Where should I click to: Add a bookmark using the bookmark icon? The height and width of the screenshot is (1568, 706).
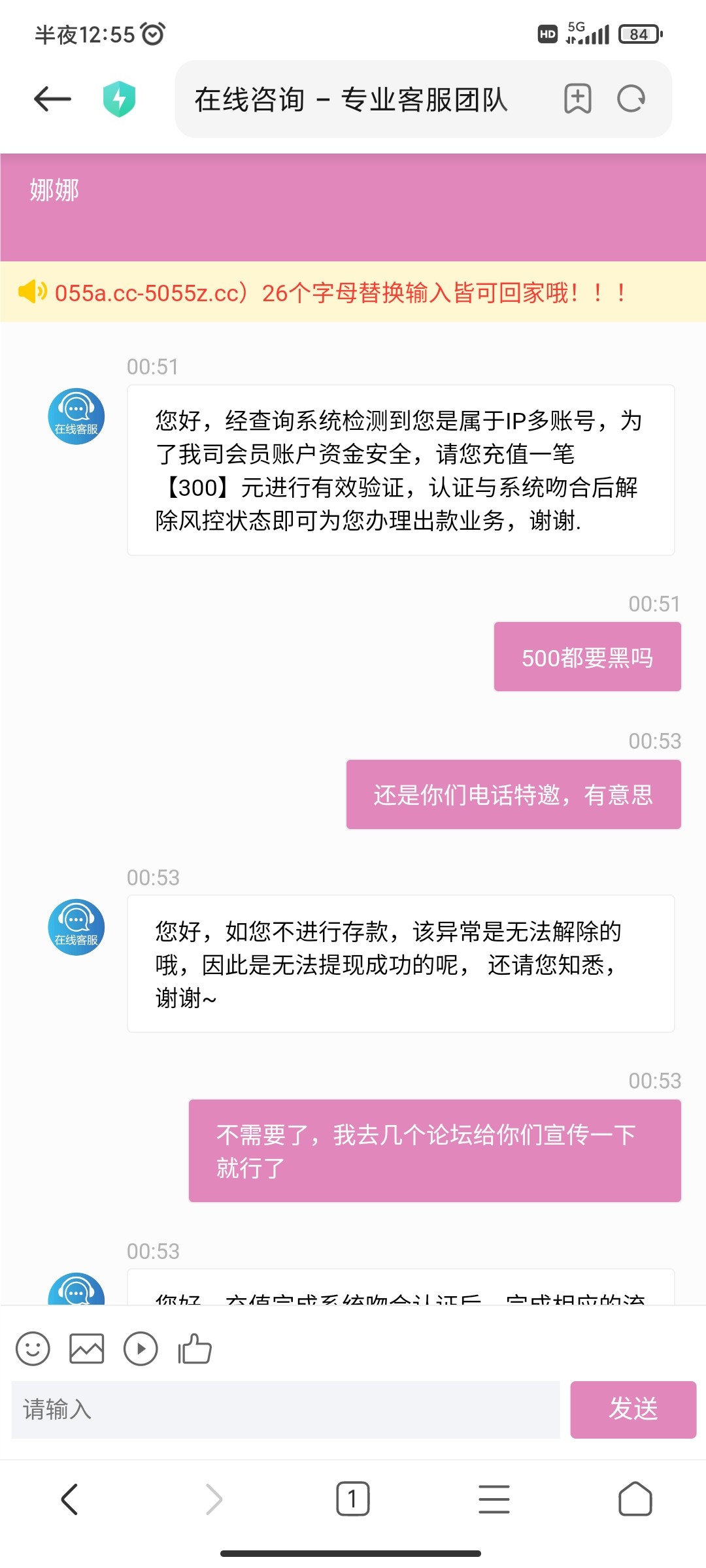coord(578,99)
